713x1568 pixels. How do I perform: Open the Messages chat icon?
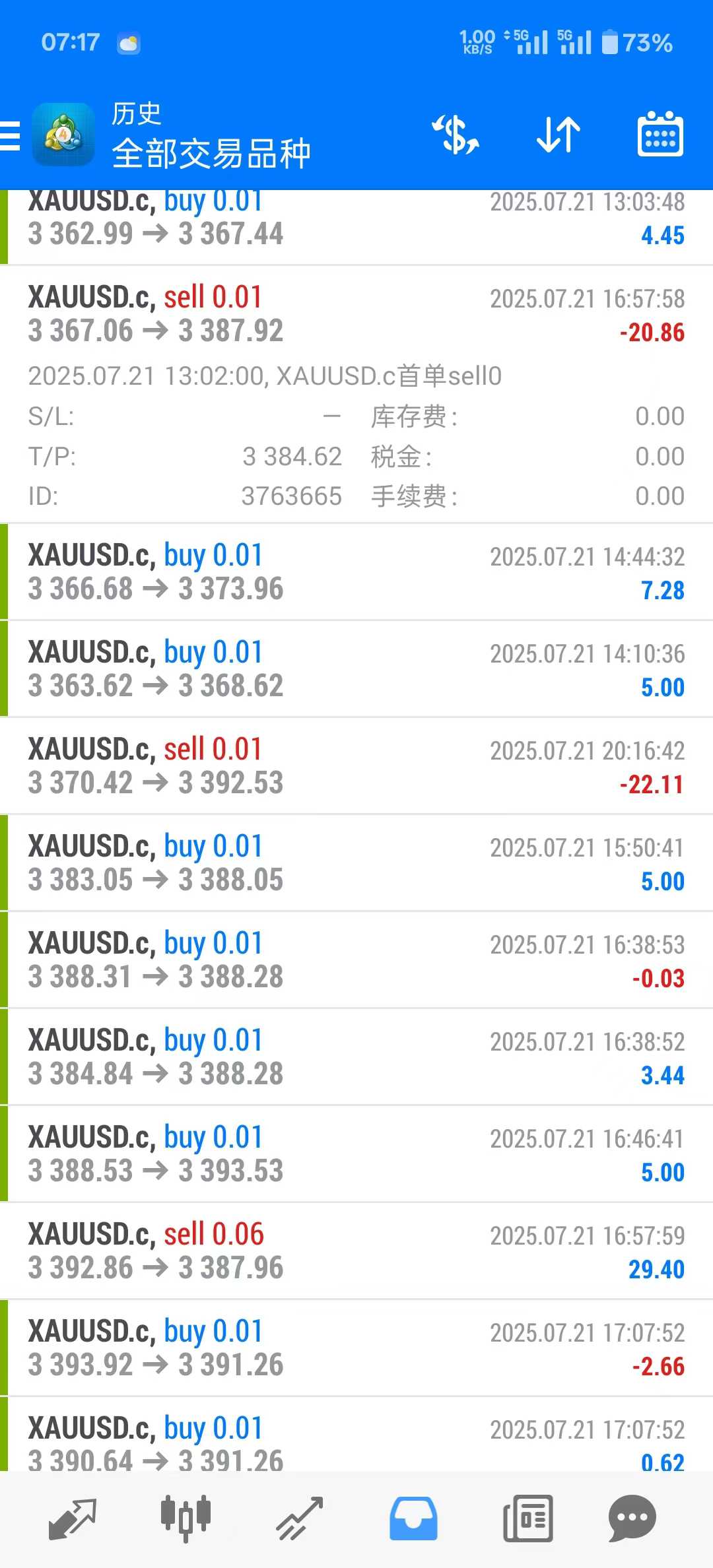coord(632,1518)
